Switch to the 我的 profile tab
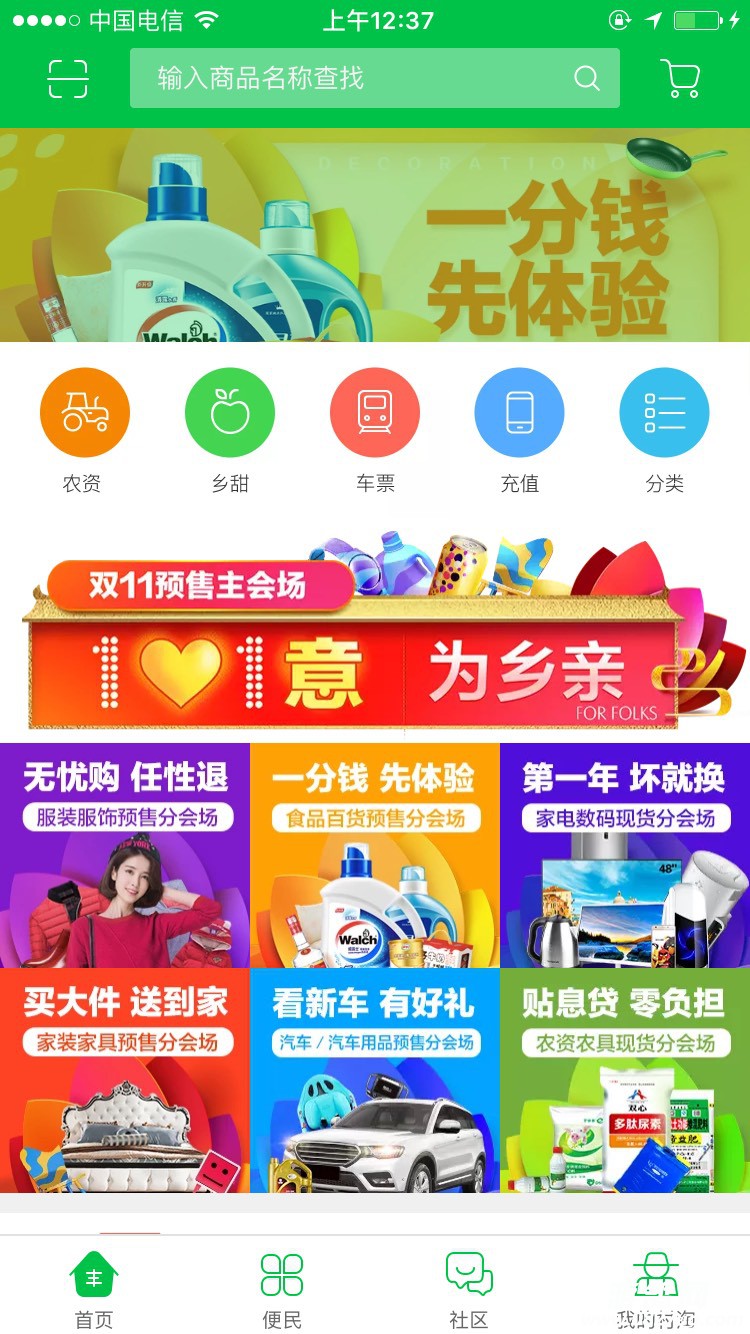This screenshot has width=750, height=1334. click(656, 1288)
